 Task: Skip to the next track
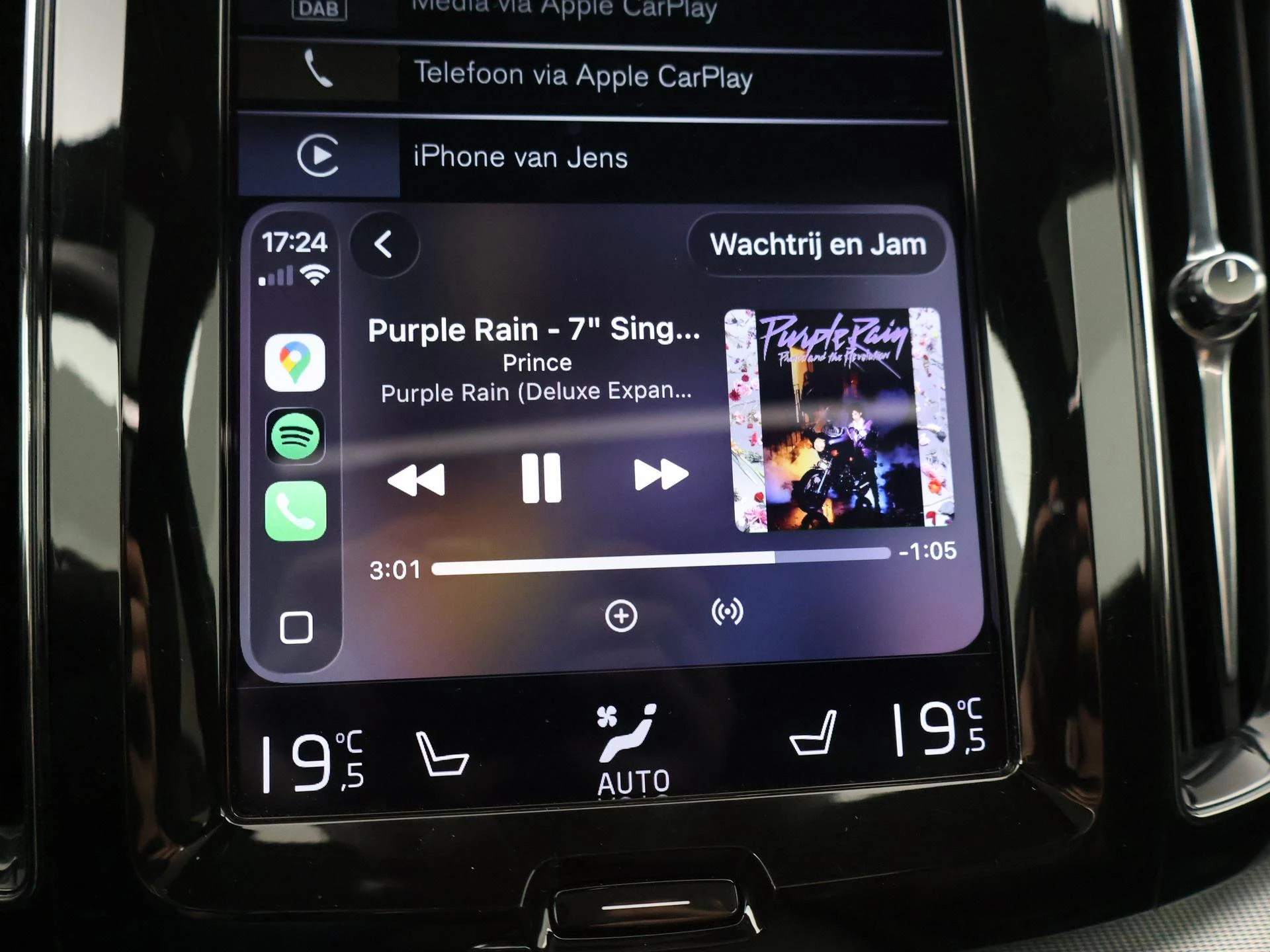[660, 475]
